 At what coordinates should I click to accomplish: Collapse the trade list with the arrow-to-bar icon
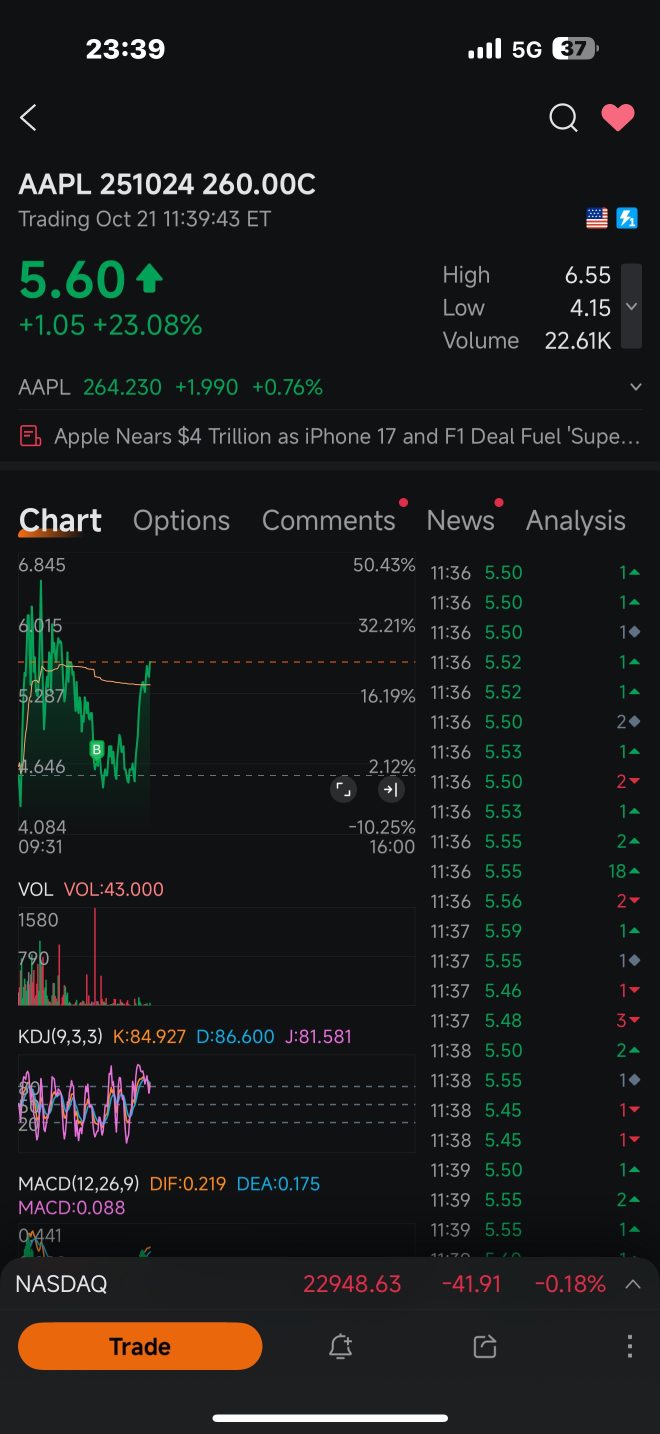click(390, 790)
